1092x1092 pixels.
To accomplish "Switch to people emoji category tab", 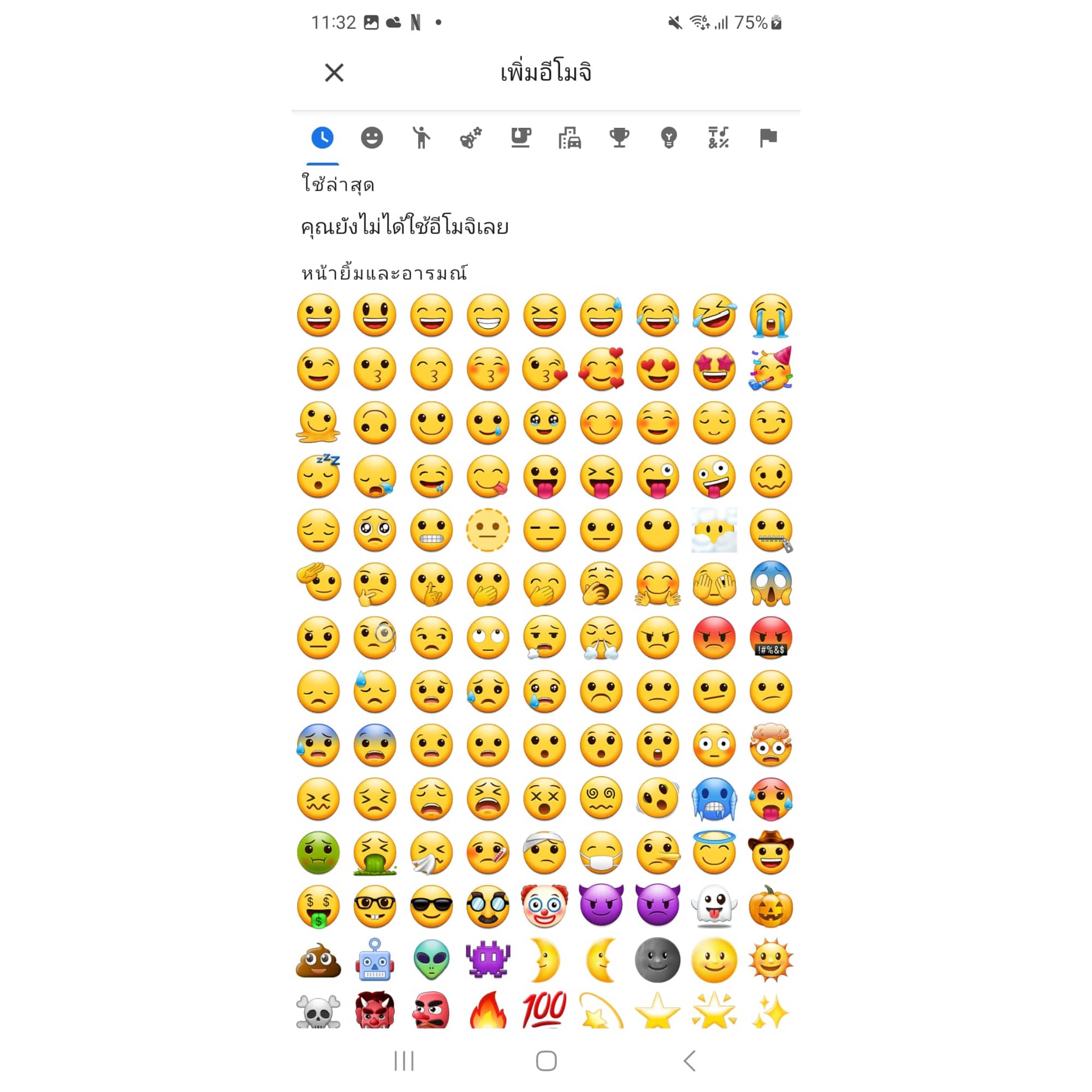I will click(421, 138).
